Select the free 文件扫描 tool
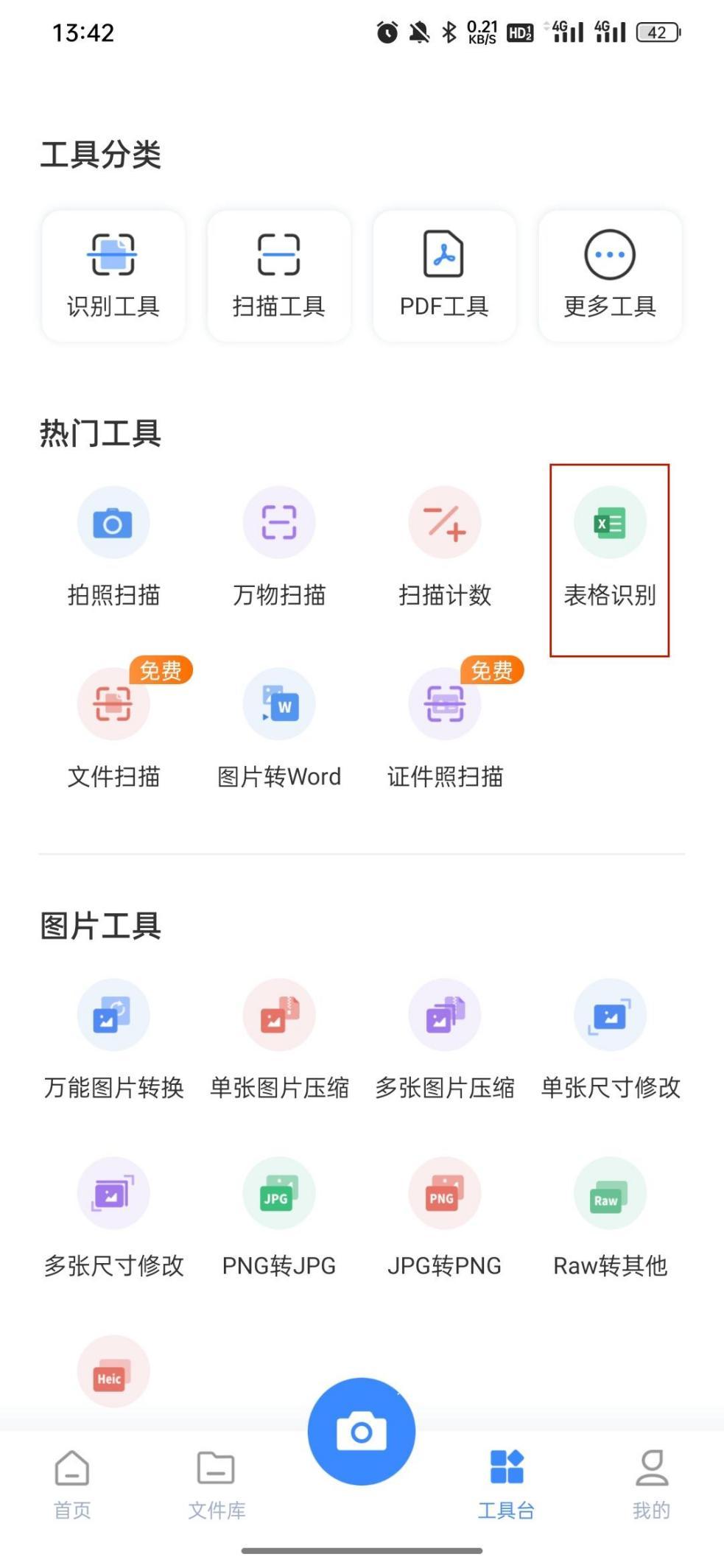724x1568 pixels. 113,728
